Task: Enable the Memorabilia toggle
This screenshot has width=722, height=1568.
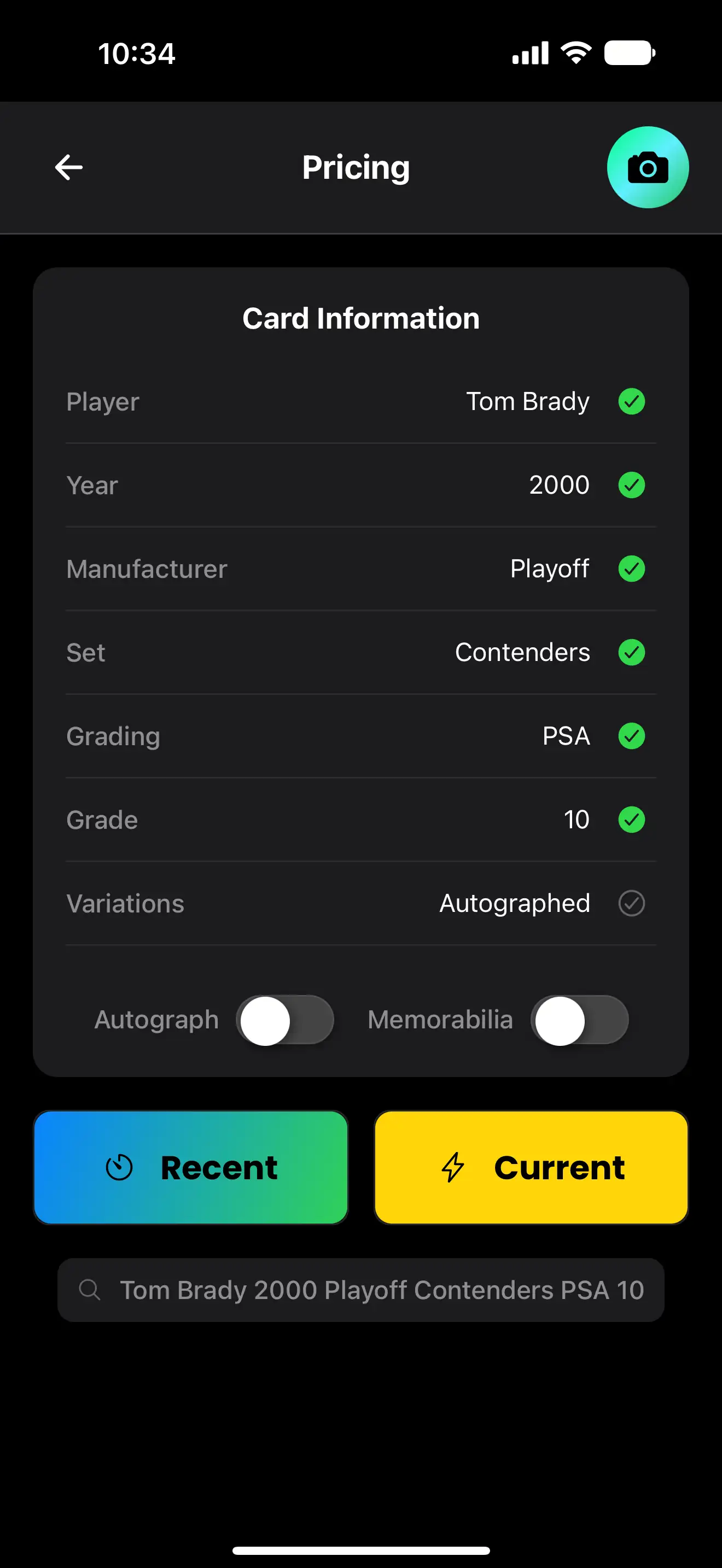Action: point(580,1020)
